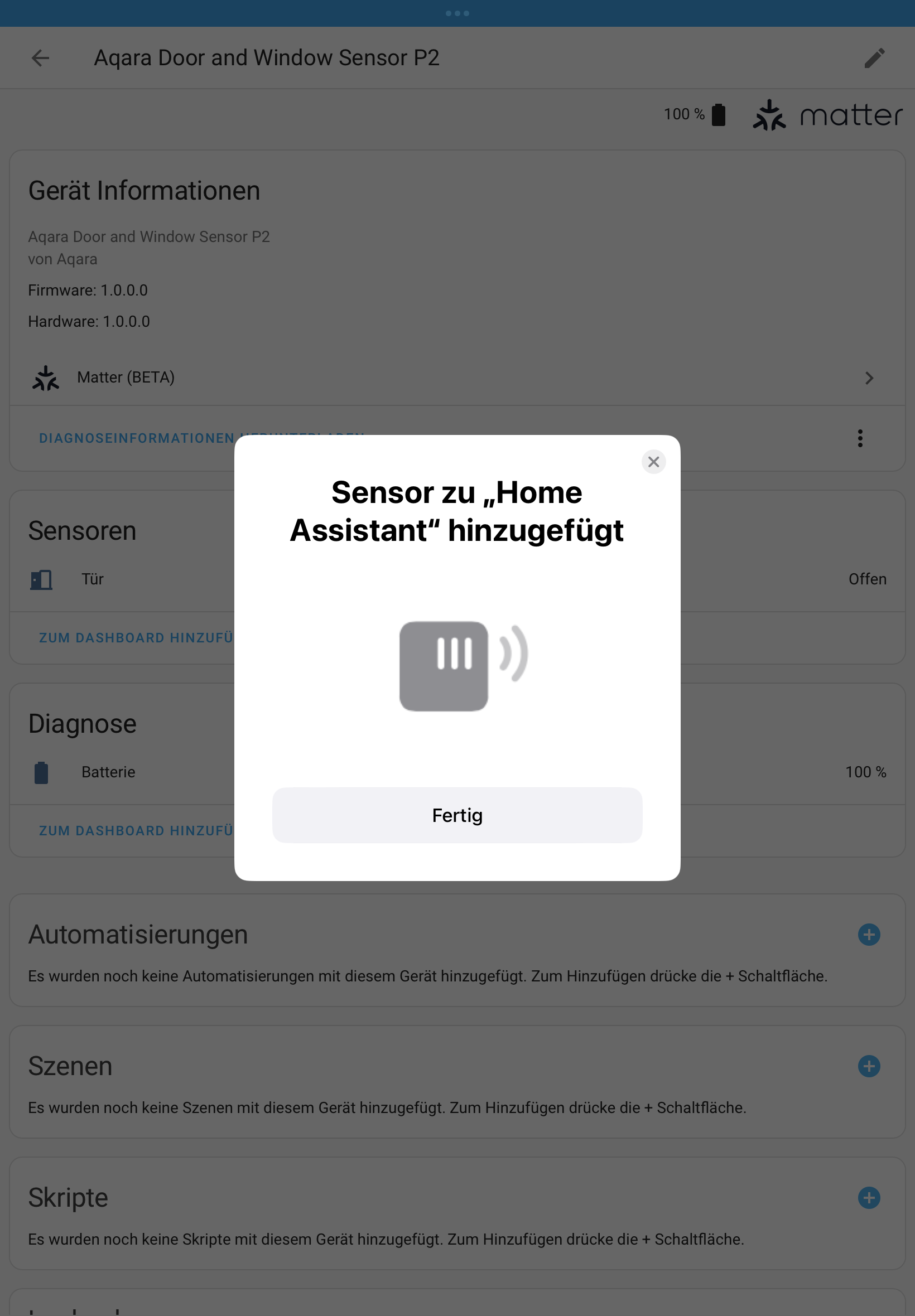The height and width of the screenshot is (1316, 915).
Task: Add a new Skript
Action: [869, 1198]
